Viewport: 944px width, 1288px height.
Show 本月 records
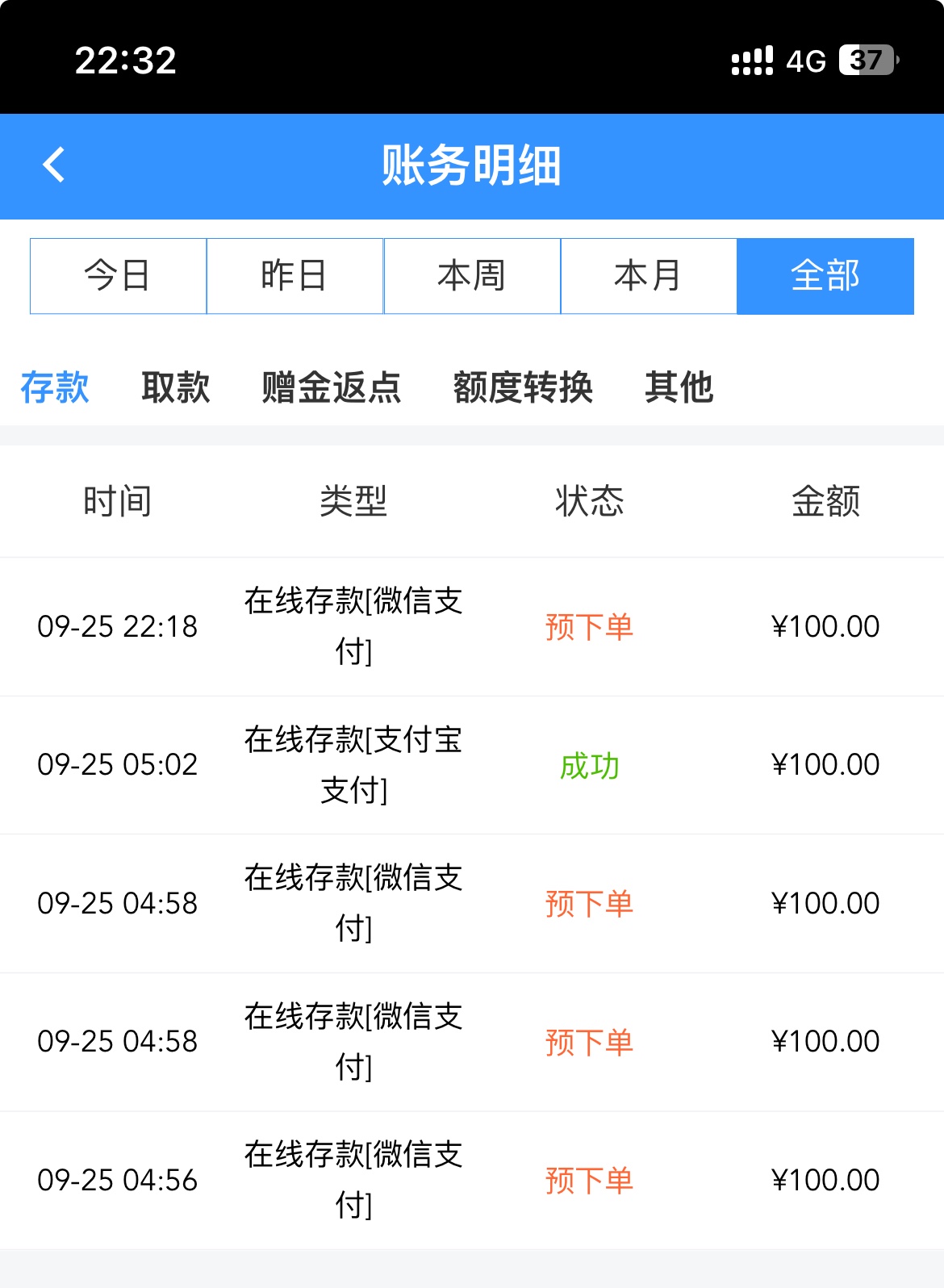[x=648, y=276]
